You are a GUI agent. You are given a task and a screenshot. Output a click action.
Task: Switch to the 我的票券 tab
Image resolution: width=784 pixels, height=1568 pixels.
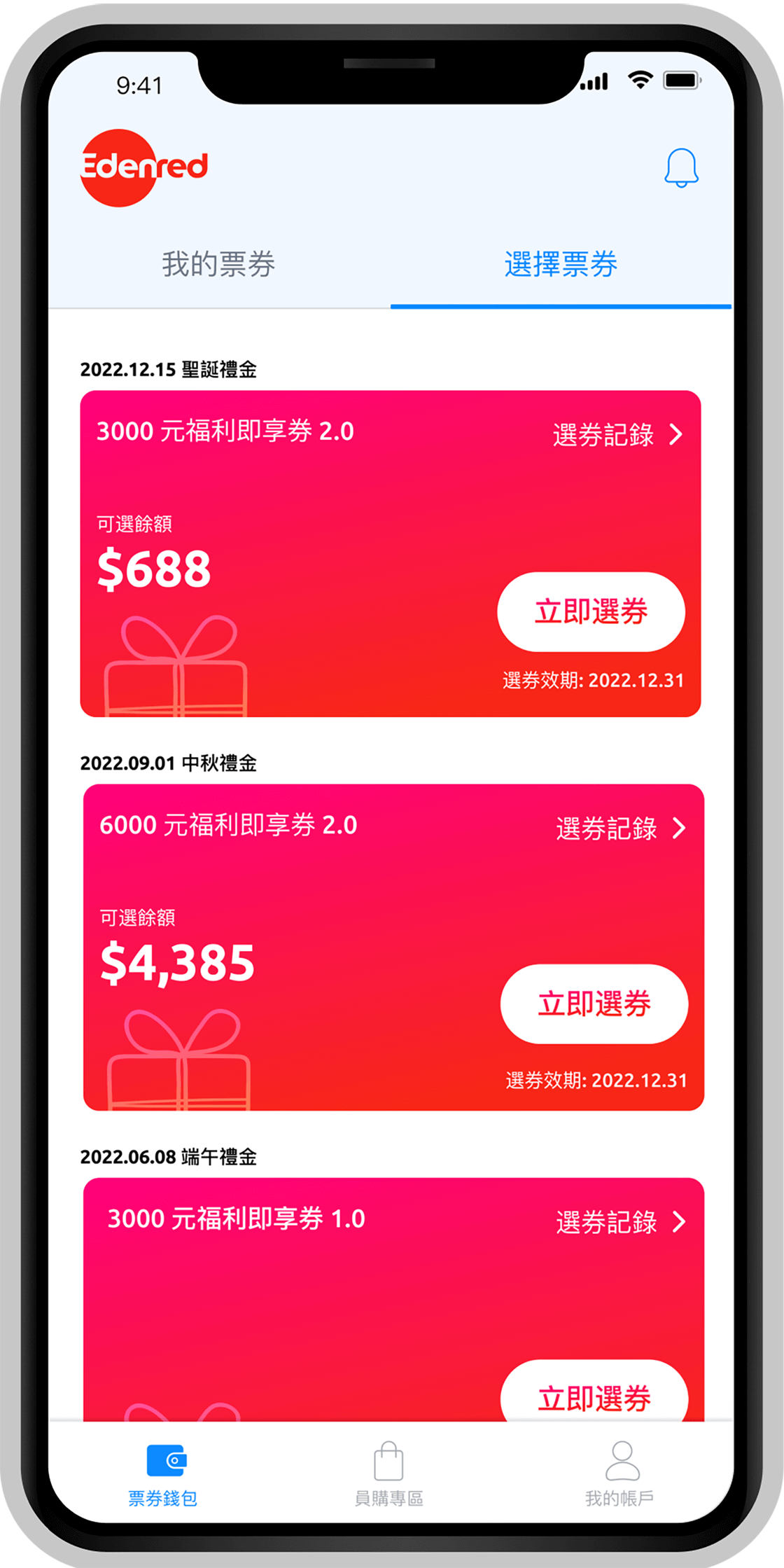pos(218,265)
